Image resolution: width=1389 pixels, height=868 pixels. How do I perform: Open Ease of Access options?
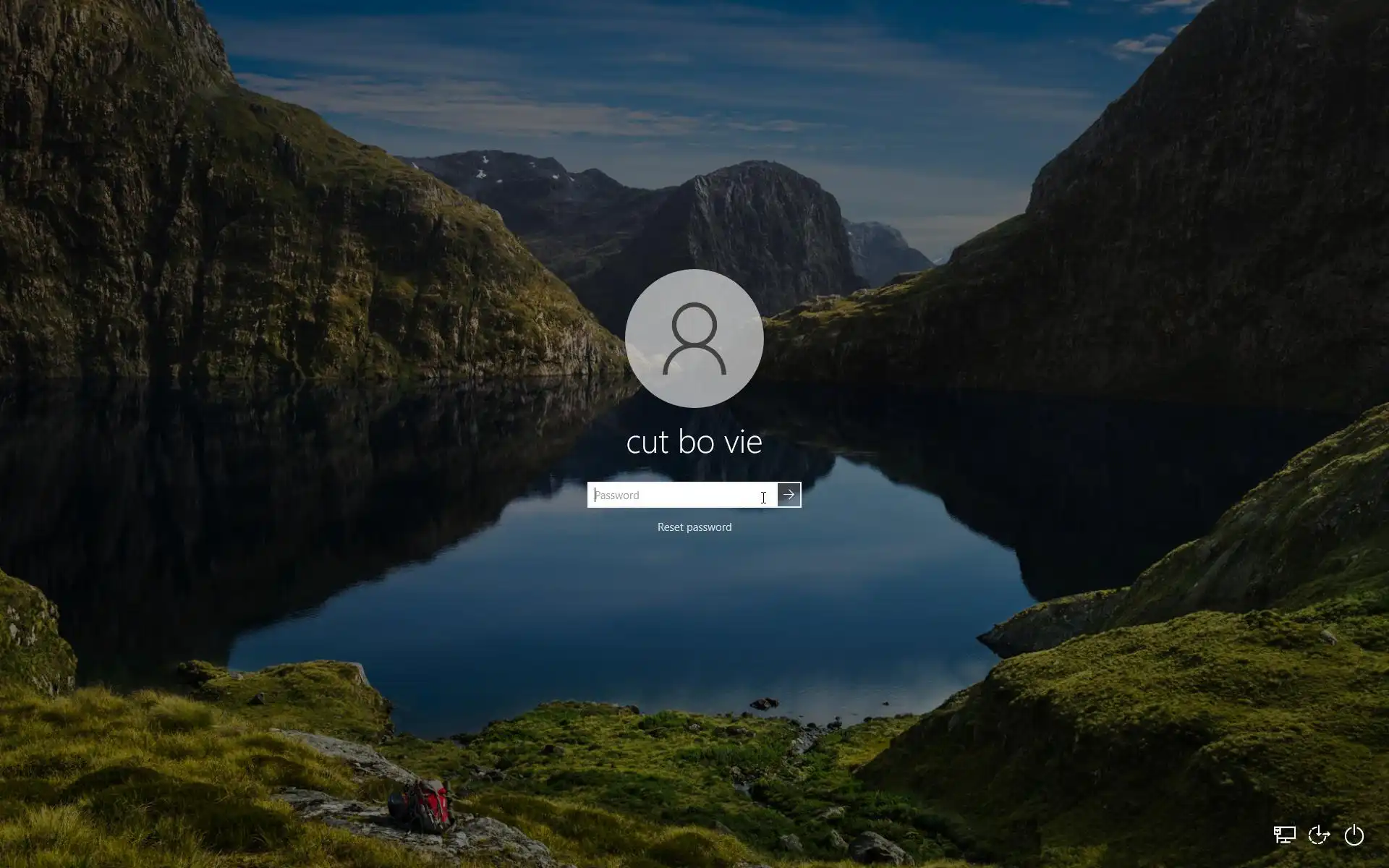pyautogui.click(x=1319, y=835)
